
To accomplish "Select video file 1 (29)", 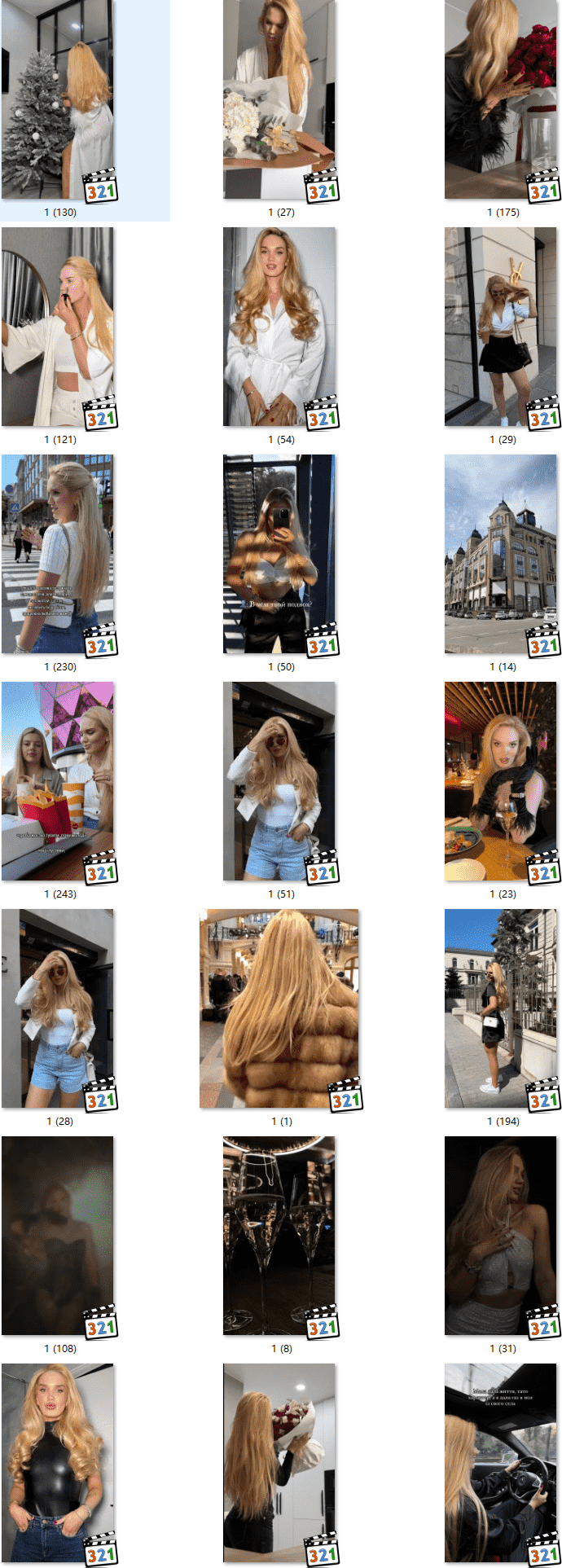I will point(501,327).
